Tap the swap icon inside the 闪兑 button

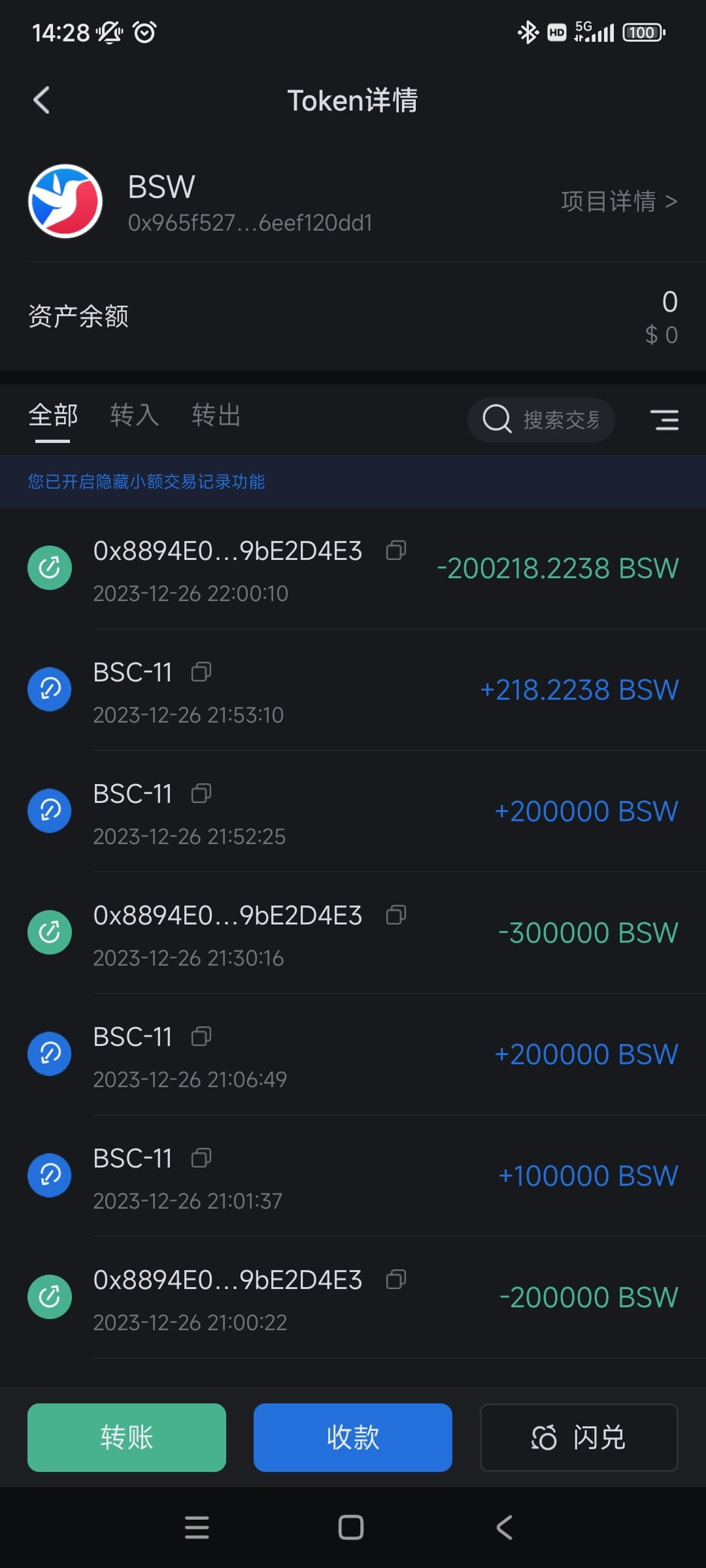(x=543, y=1438)
